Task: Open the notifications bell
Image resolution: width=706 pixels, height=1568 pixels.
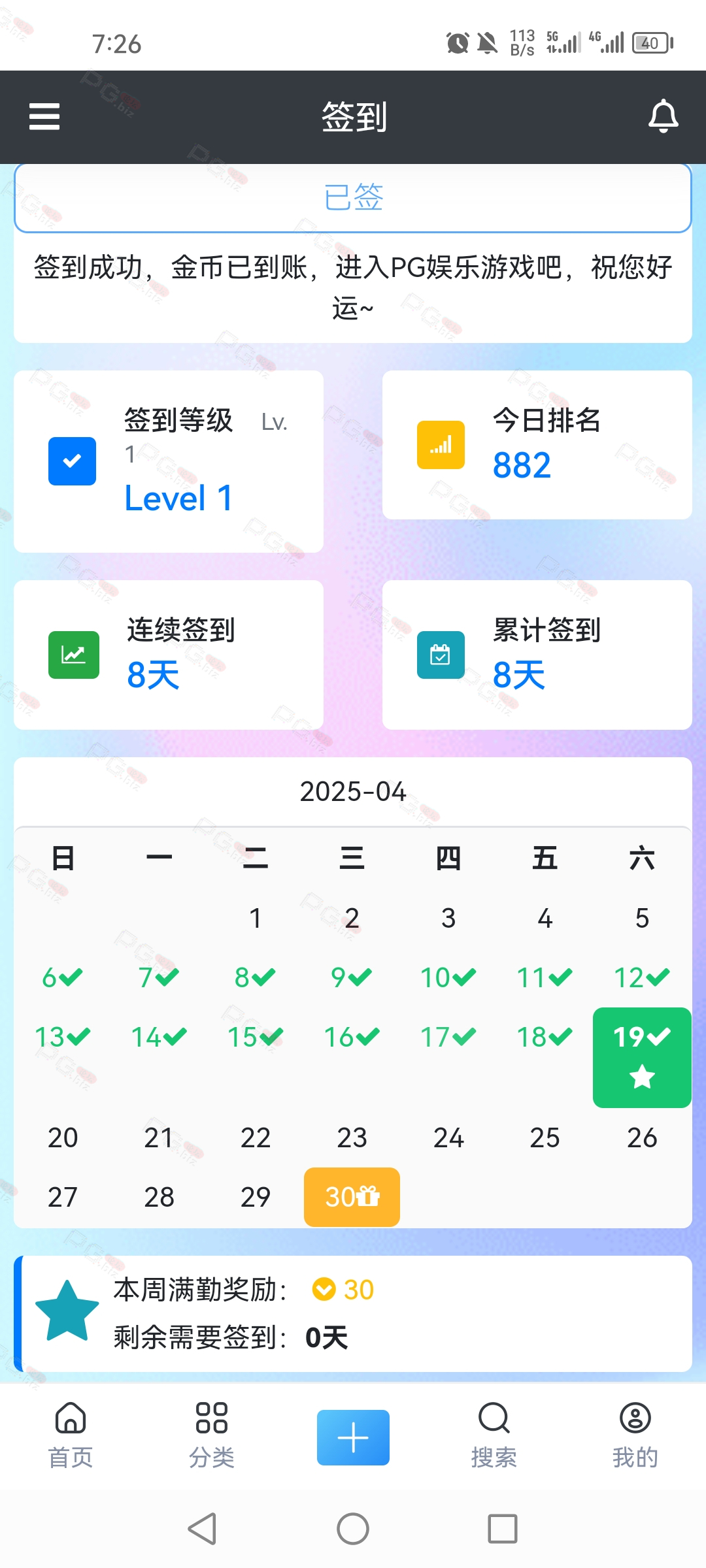Action: 663,116
